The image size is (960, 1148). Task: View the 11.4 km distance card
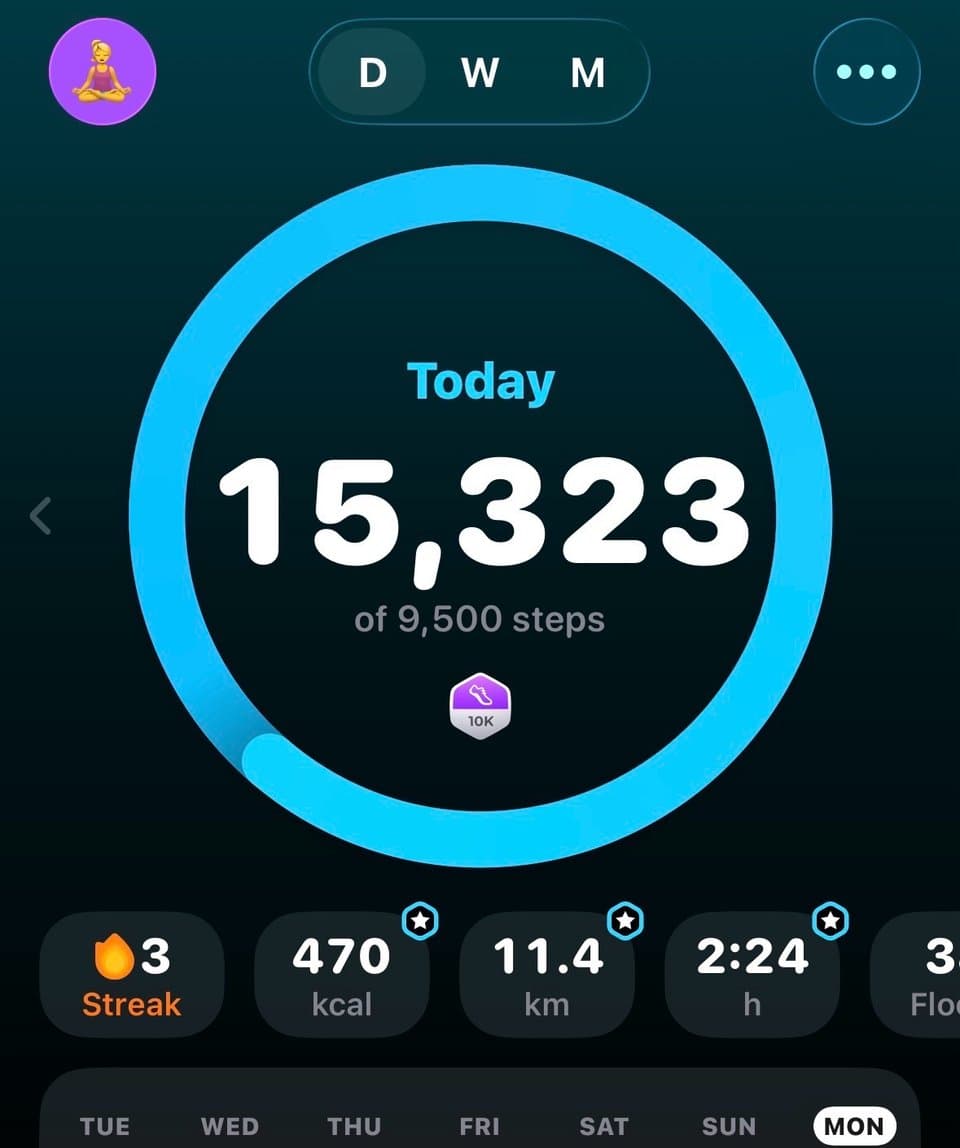547,975
